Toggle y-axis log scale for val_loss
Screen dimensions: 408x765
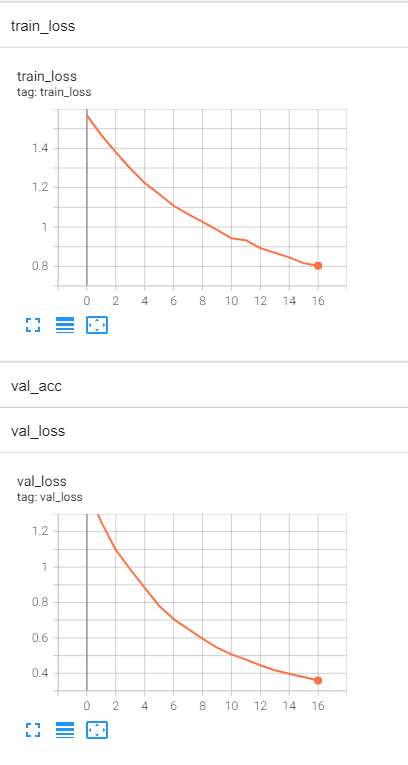(65, 730)
